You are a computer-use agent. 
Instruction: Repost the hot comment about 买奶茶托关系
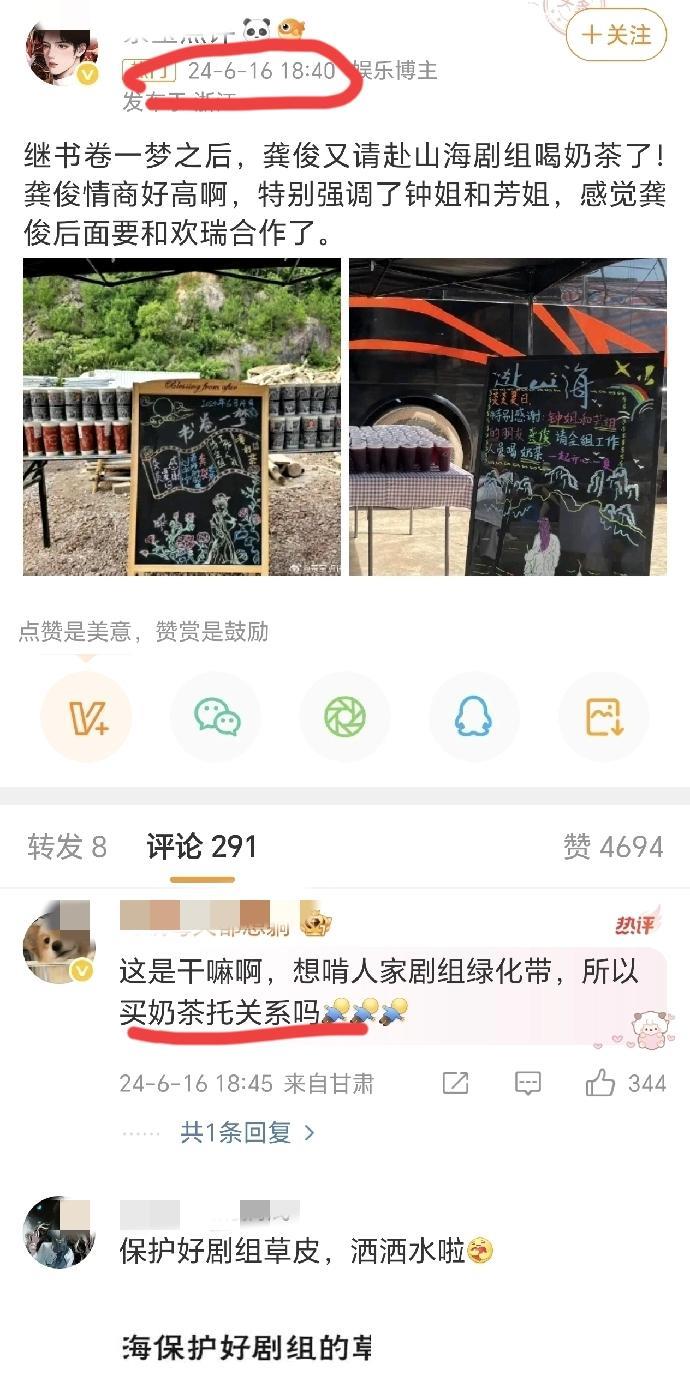coord(456,1083)
